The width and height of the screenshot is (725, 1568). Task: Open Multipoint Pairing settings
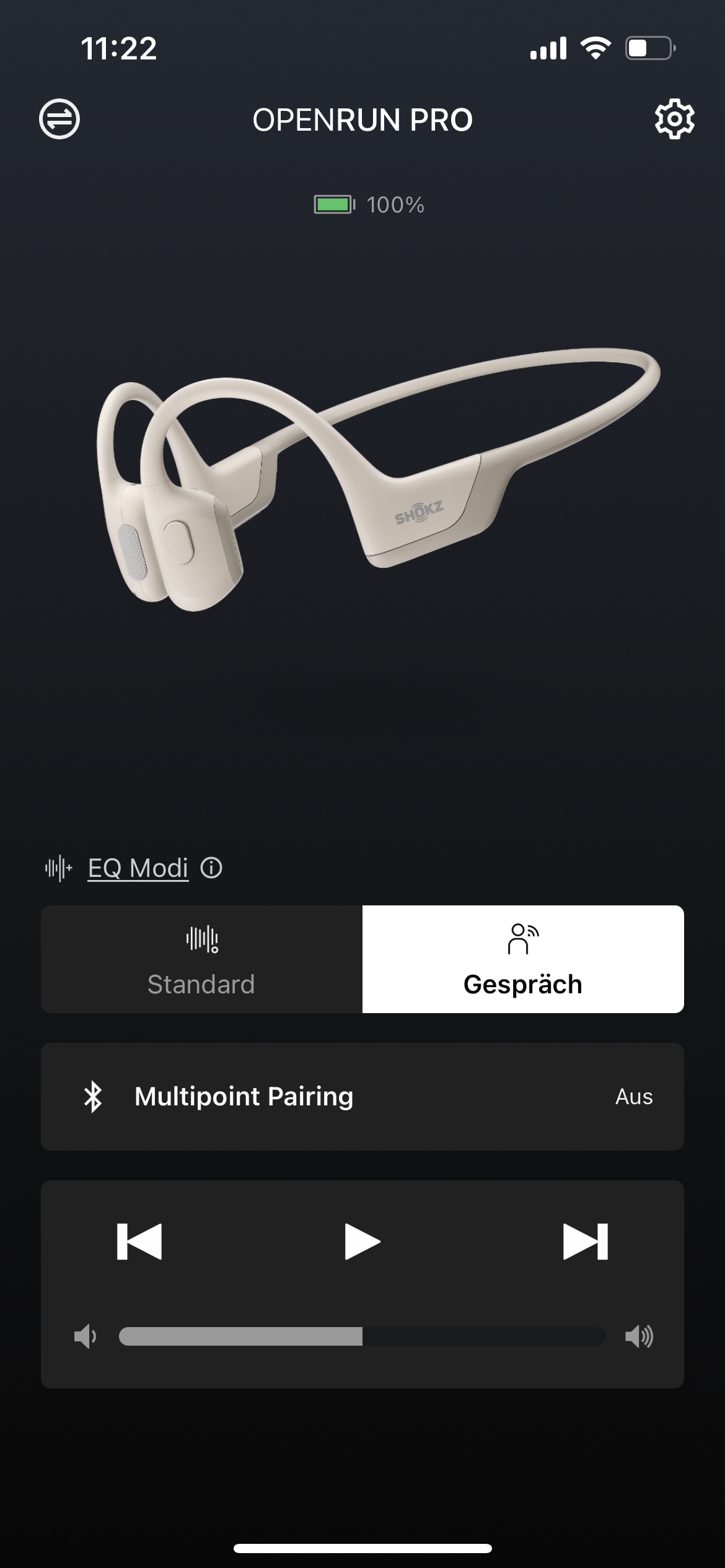(x=362, y=1097)
